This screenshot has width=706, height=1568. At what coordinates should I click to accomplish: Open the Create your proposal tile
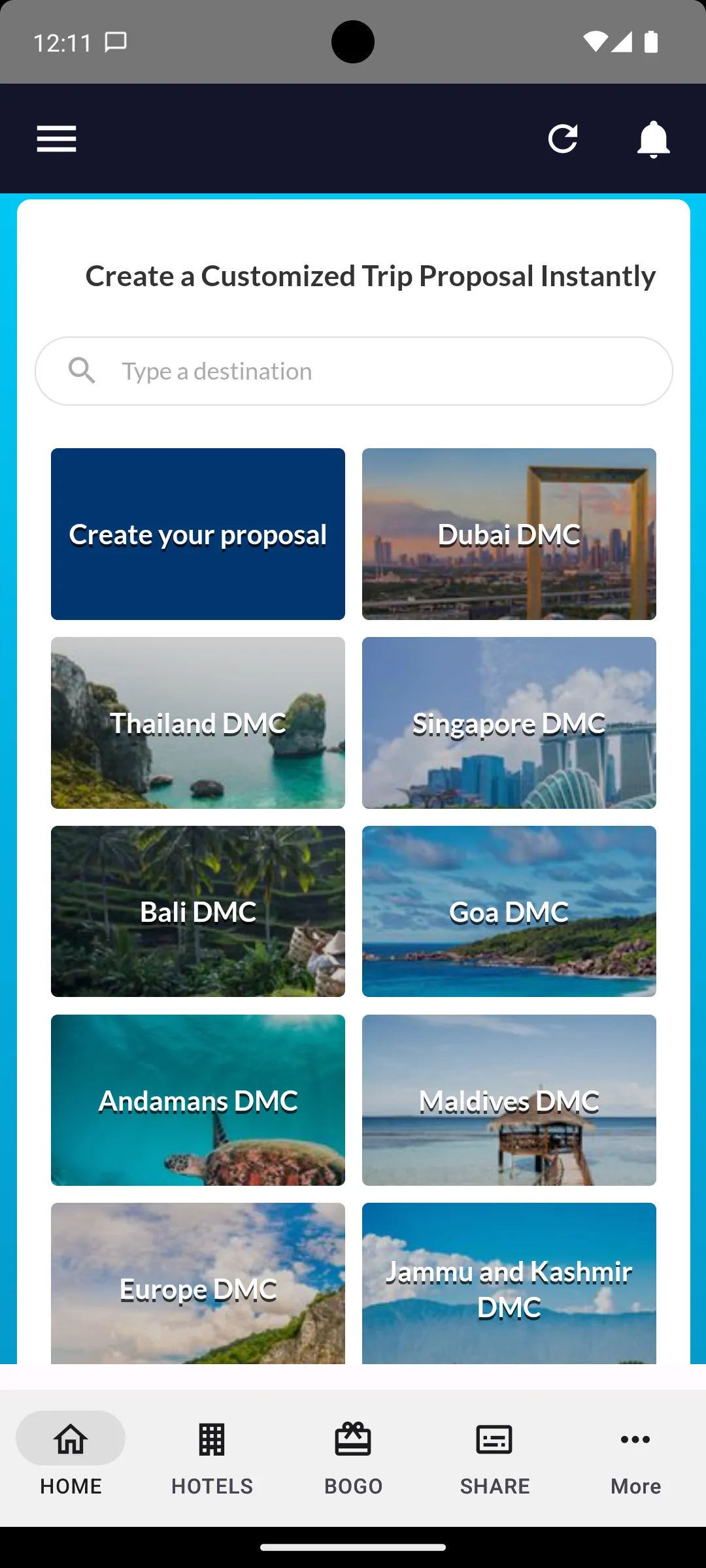pyautogui.click(x=198, y=534)
